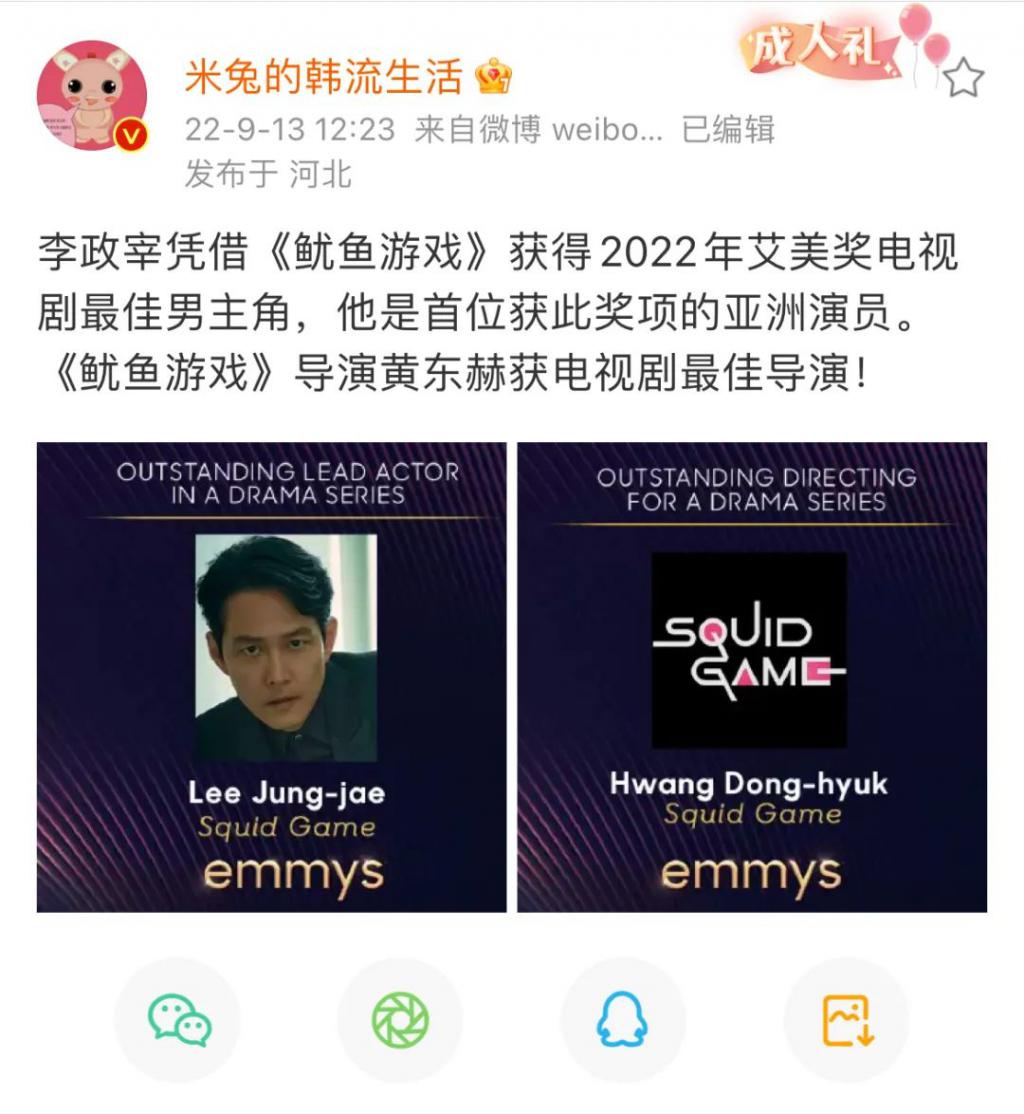Open the Hwang Dong-hyuk Emmys image
This screenshot has height=1114, width=1024.
point(751,677)
